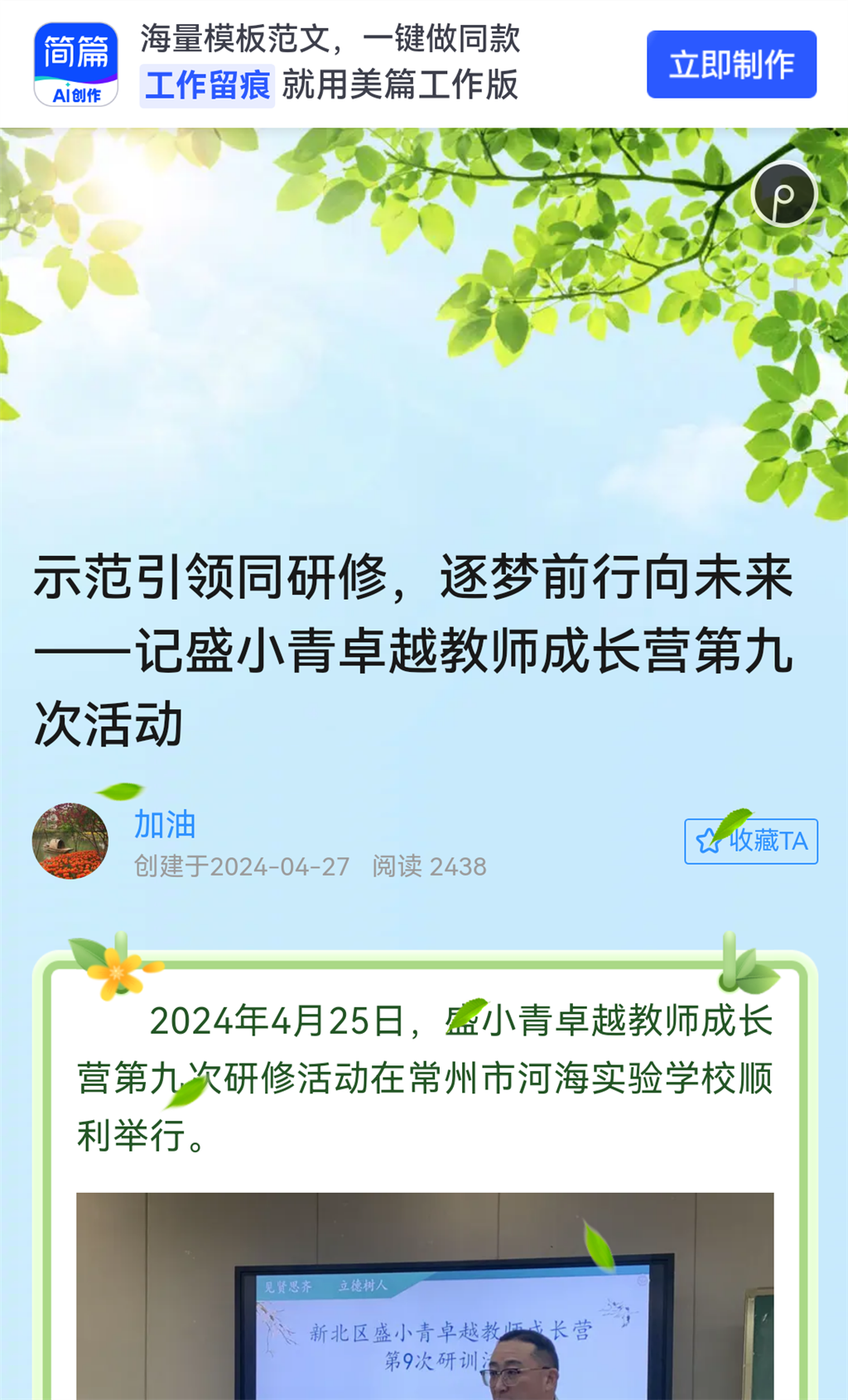
Task: Tap the 立即制作 button
Action: tap(731, 65)
